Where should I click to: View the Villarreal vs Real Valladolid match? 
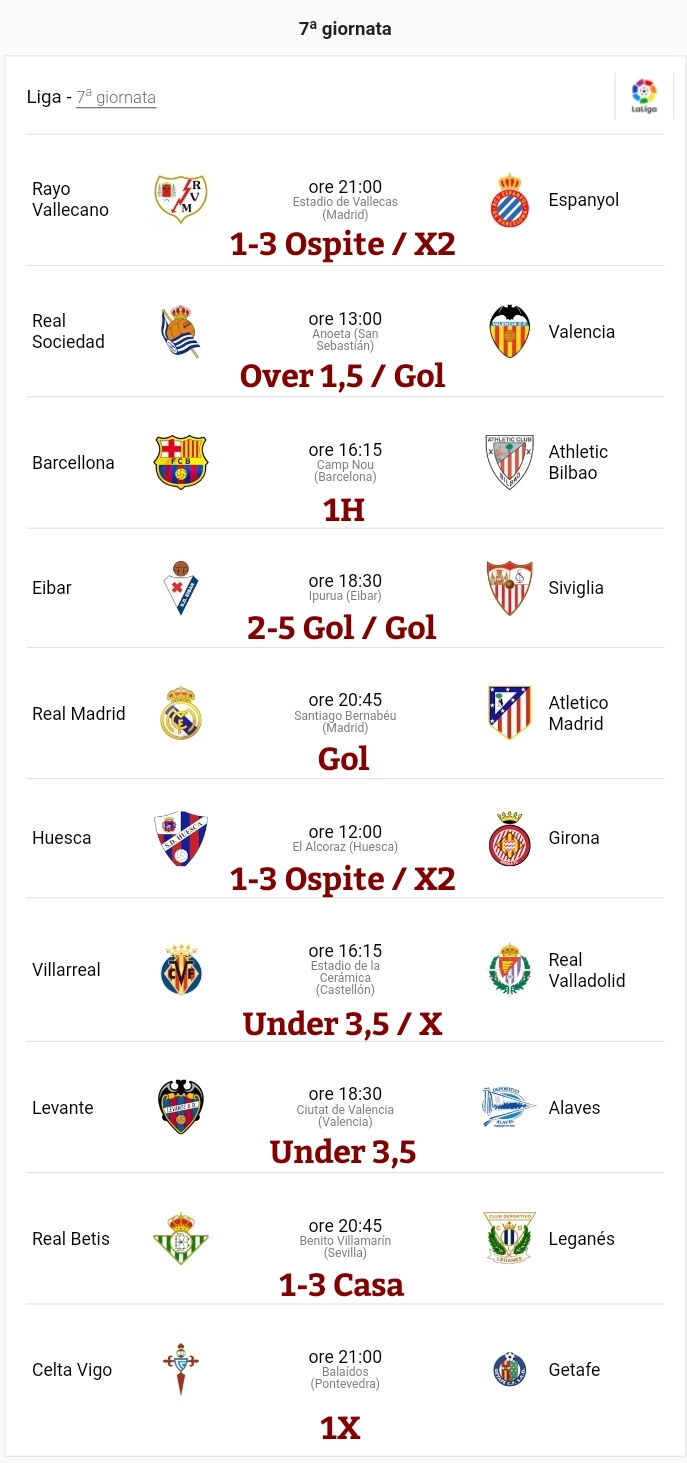344,970
